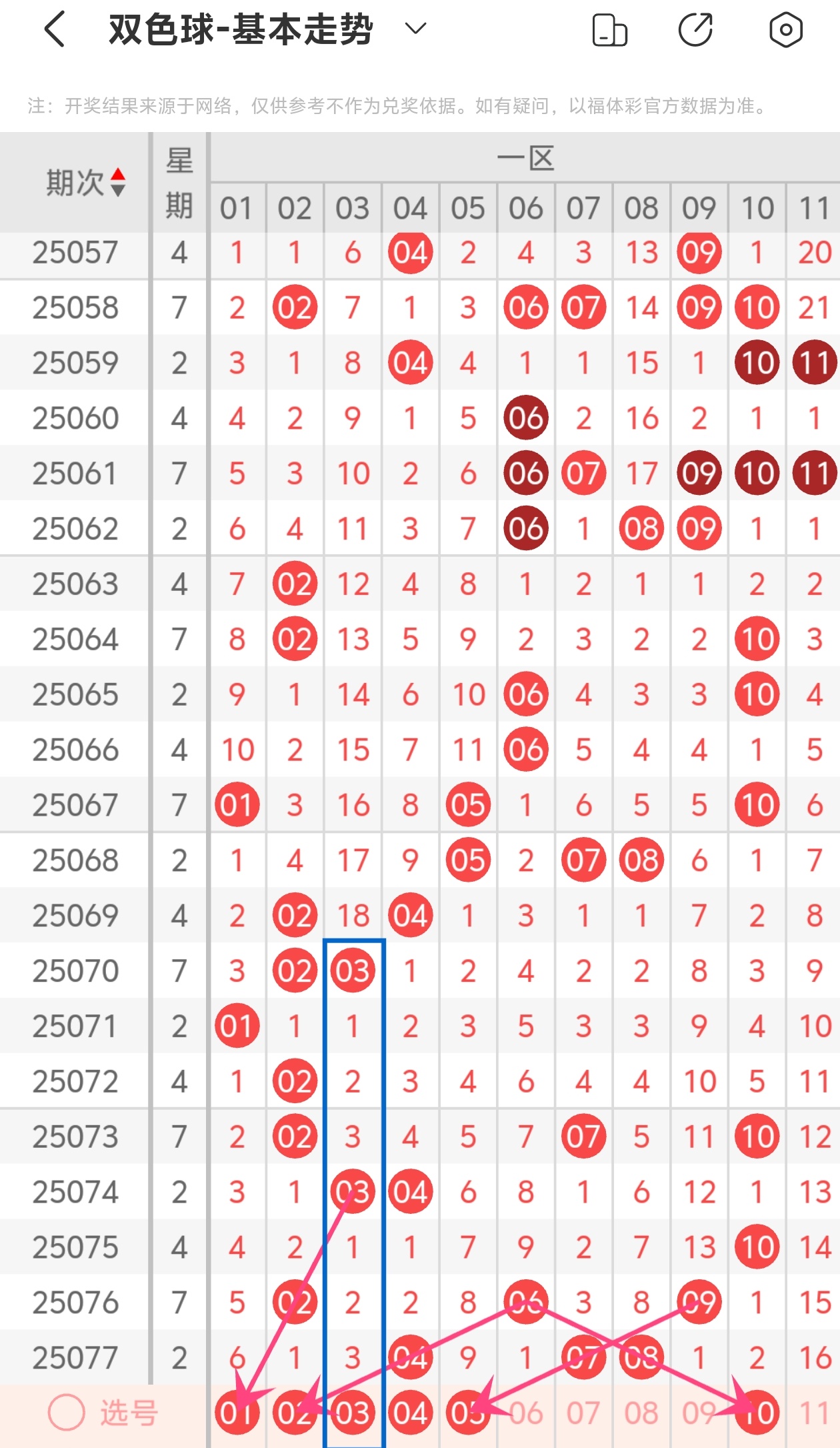Deselect number 04 in the 选号 row
Screen dimensions: 840x1448
click(410, 1413)
